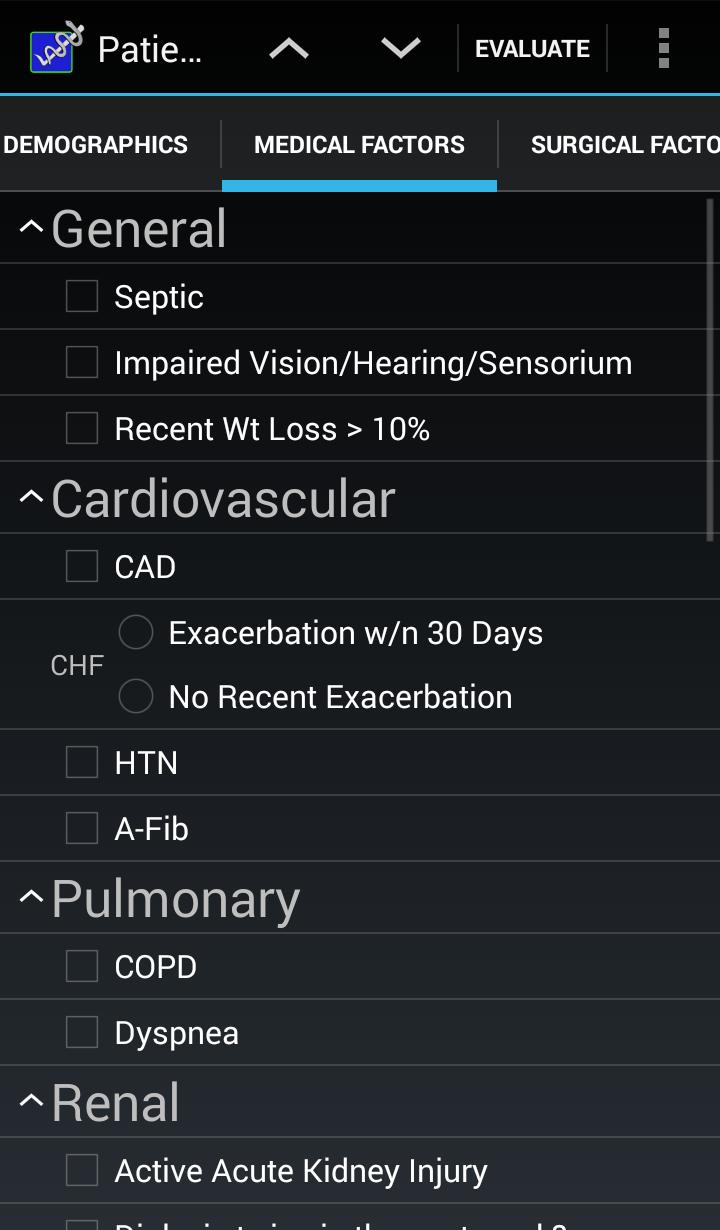Select No Recent Exacerbation for CHF
The image size is (720, 1230).
136,696
